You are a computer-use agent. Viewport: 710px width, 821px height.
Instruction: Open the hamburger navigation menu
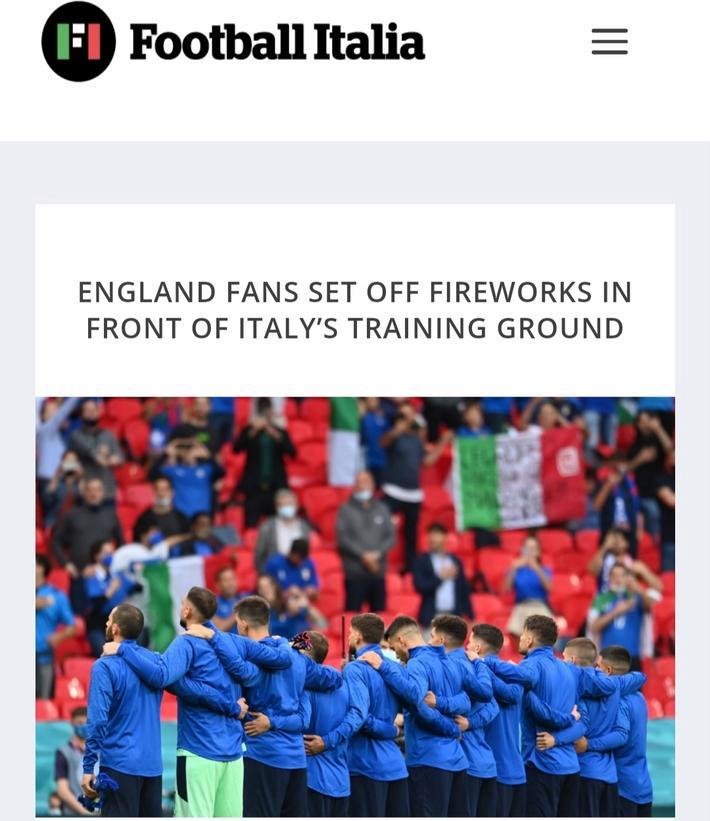tap(609, 42)
